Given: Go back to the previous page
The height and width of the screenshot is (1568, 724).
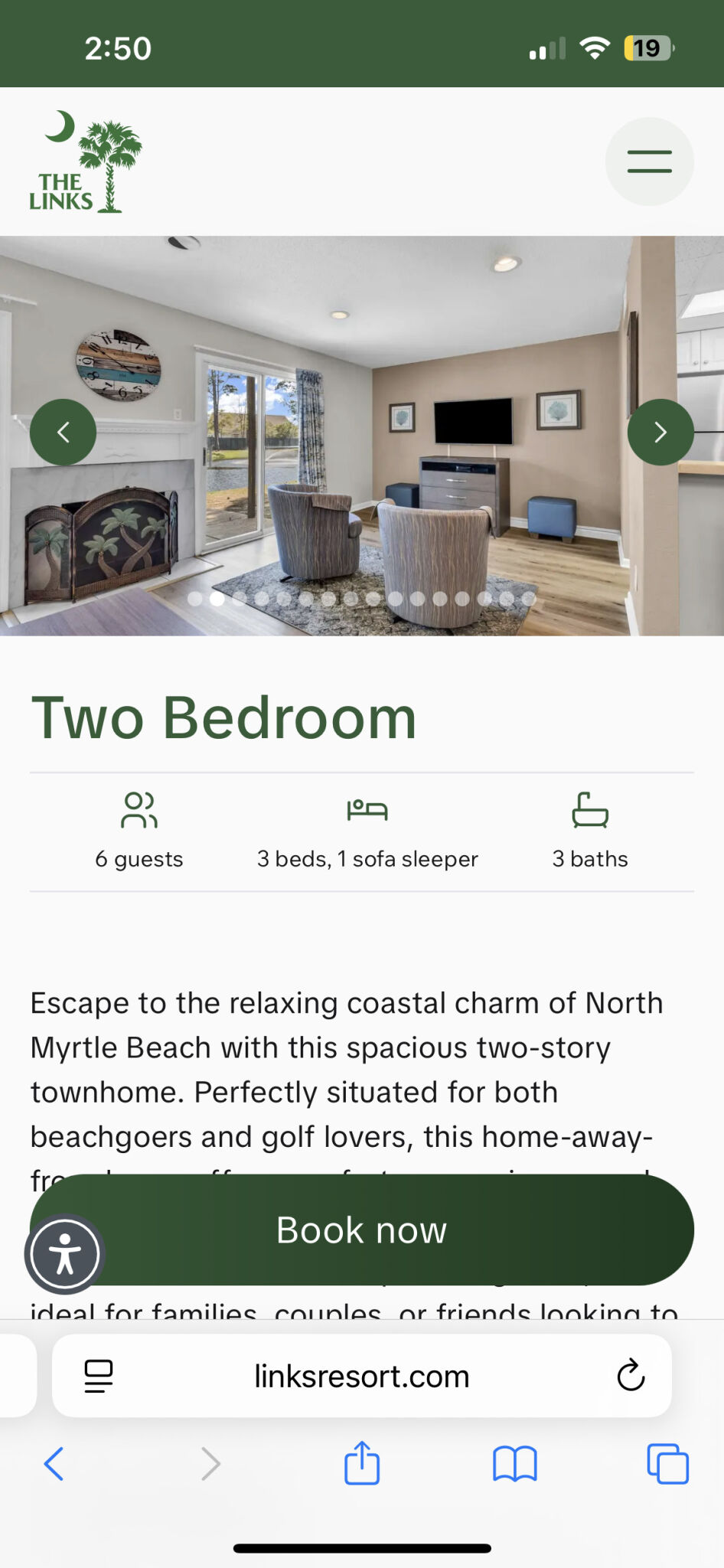Looking at the screenshot, I should tap(54, 1464).
